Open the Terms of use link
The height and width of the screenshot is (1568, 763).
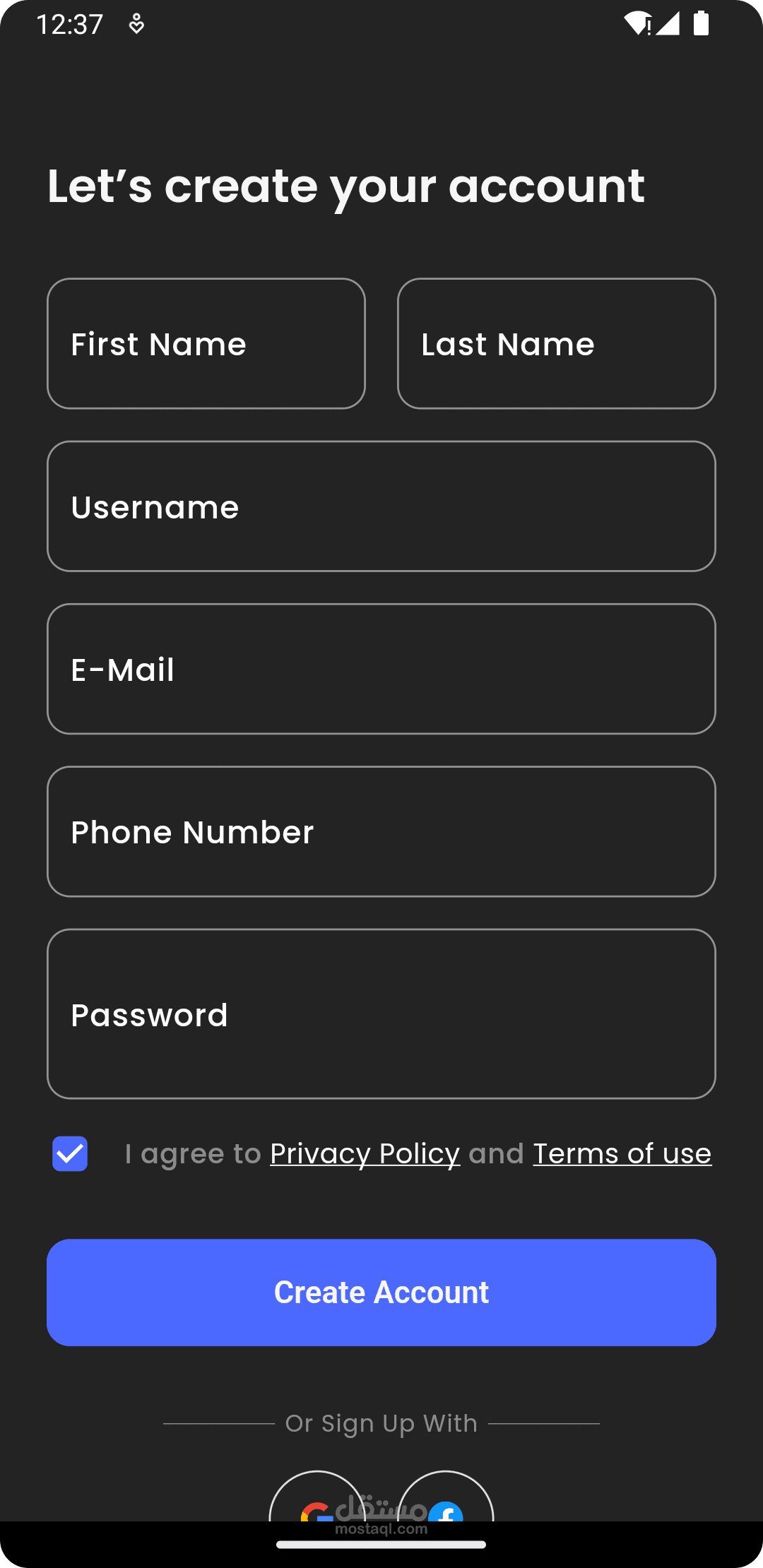(622, 1154)
